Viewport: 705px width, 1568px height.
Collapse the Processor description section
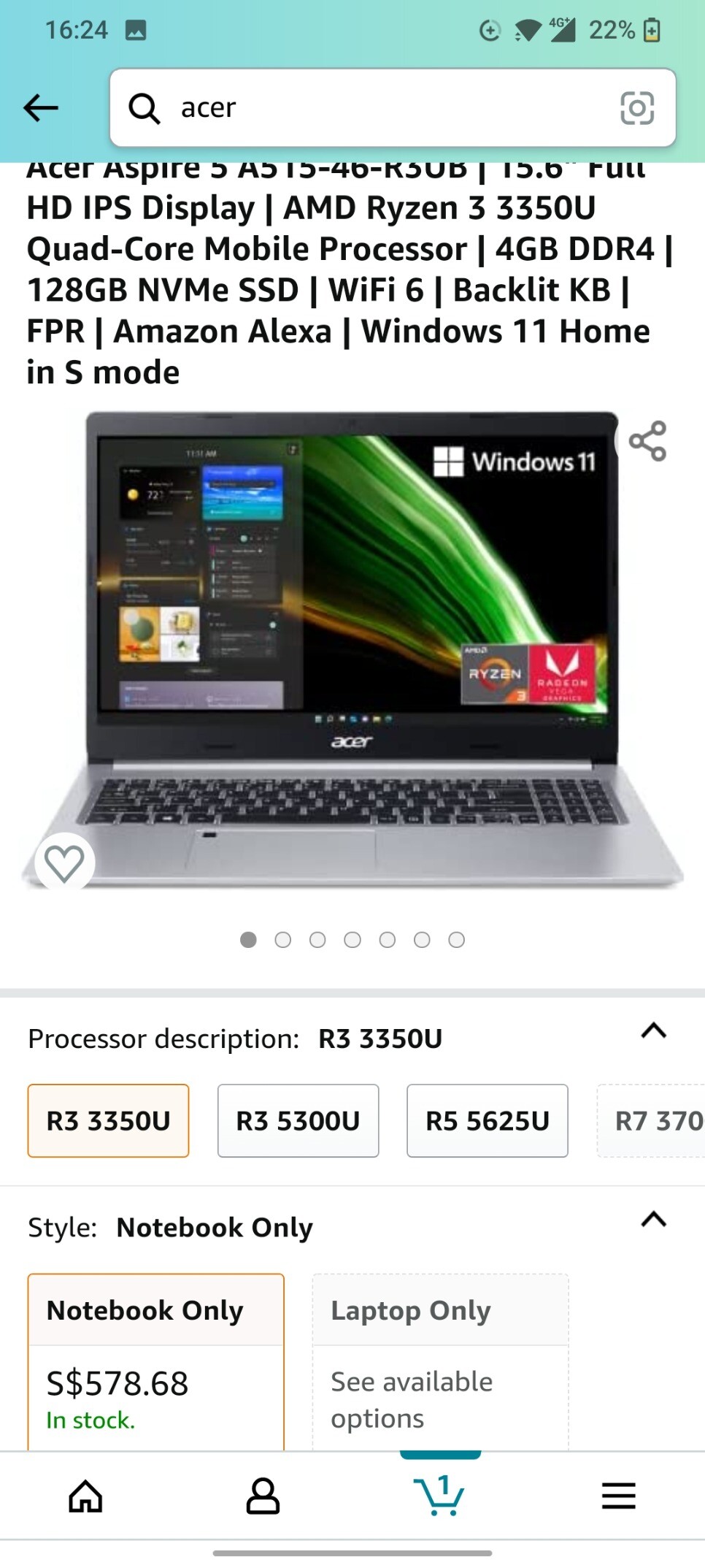[654, 1030]
